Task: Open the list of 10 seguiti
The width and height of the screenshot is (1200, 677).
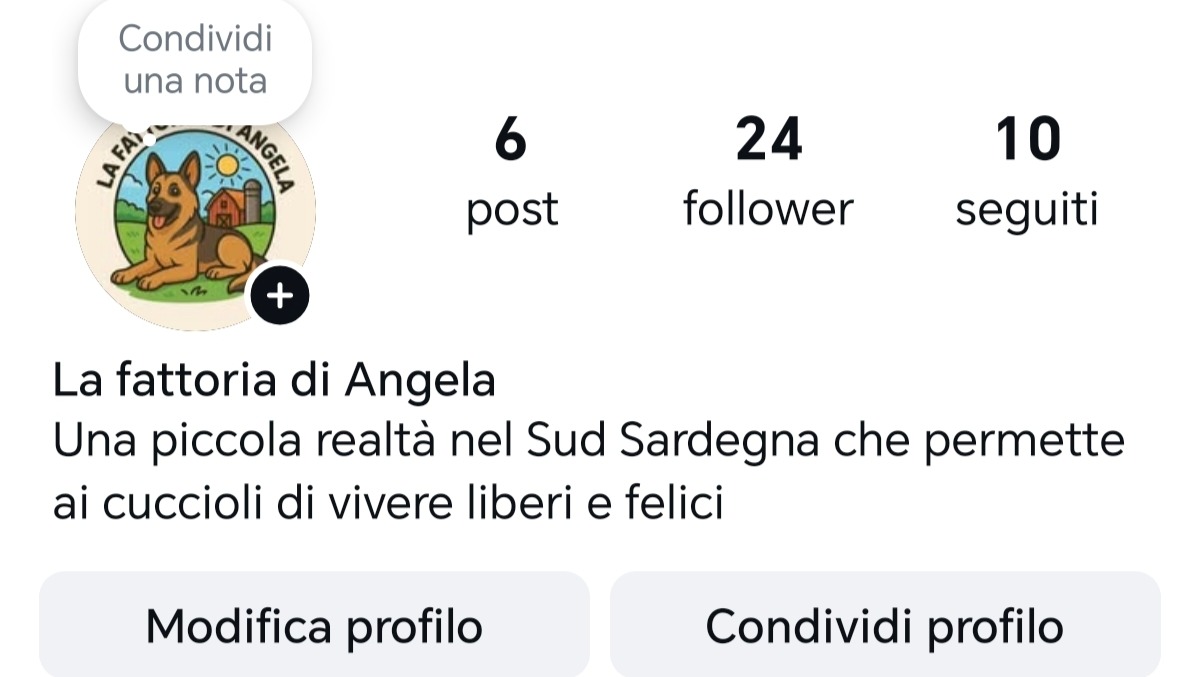Action: click(1027, 172)
